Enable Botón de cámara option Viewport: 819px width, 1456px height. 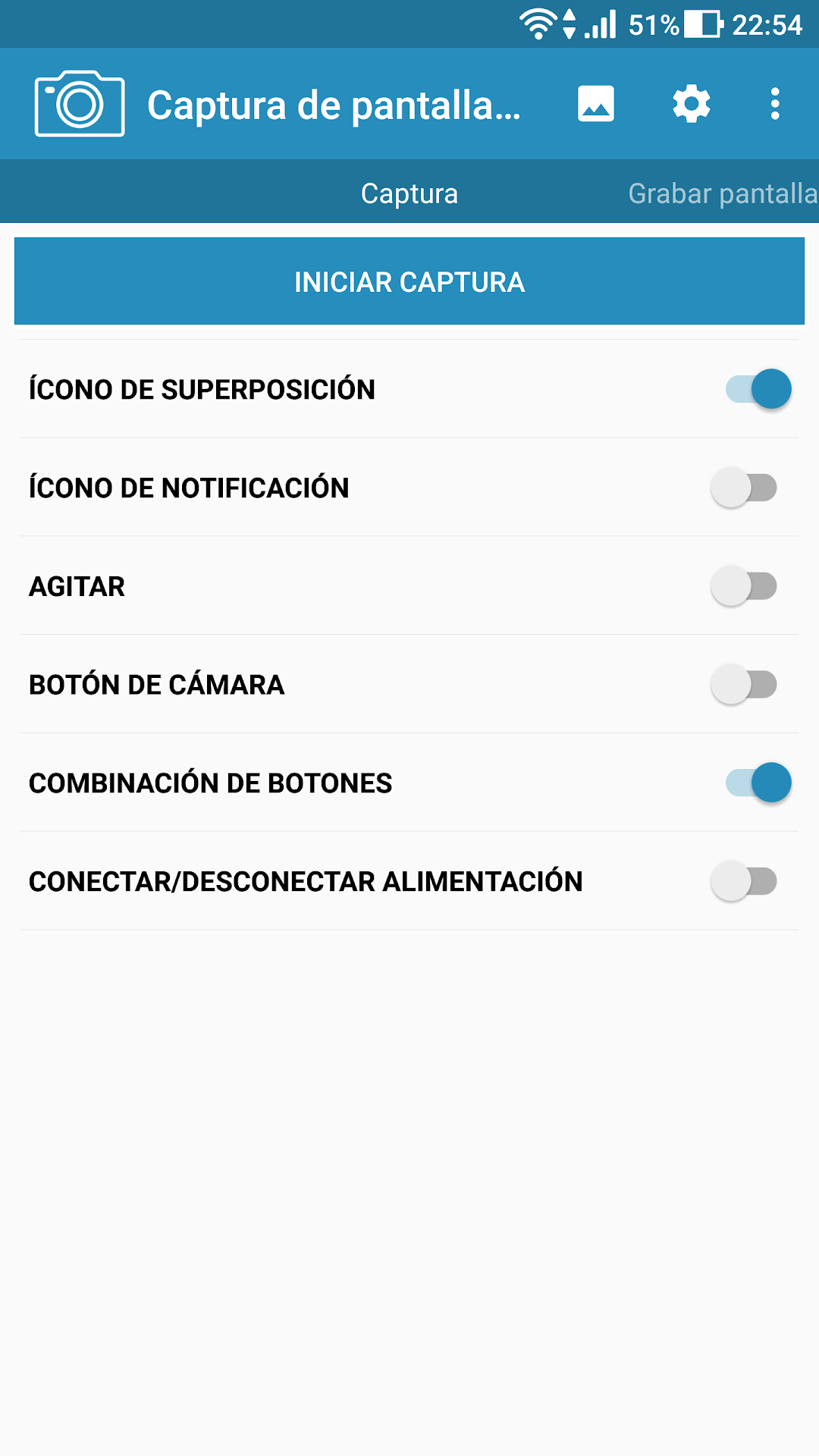[744, 685]
